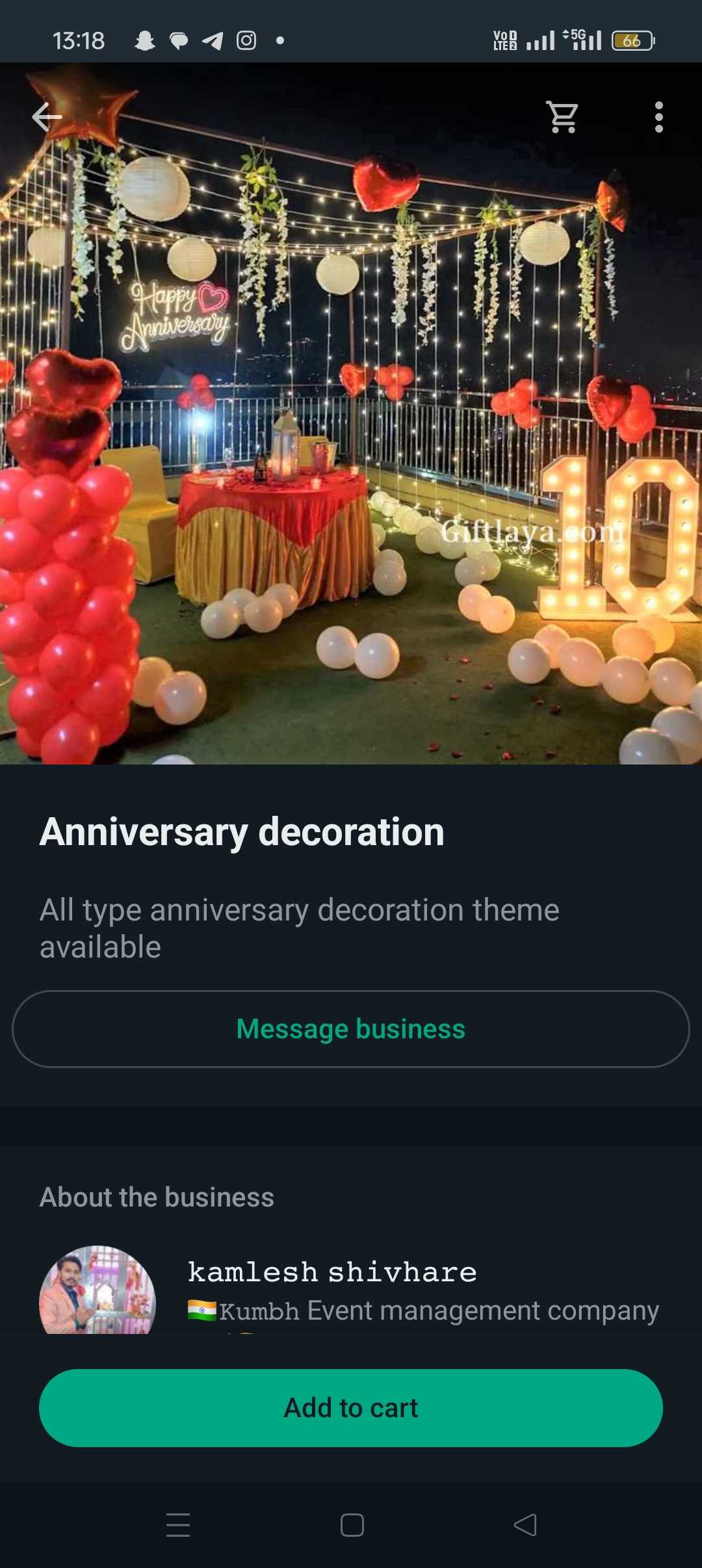Tap the system home button

352,1525
